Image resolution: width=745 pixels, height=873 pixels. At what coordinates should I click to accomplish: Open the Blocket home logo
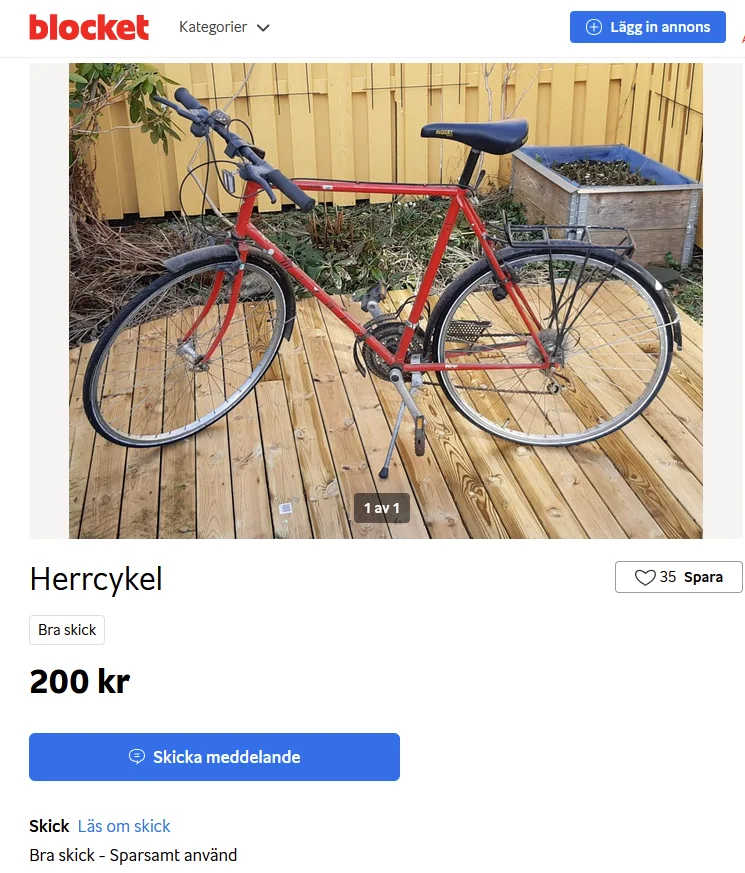coord(89,27)
